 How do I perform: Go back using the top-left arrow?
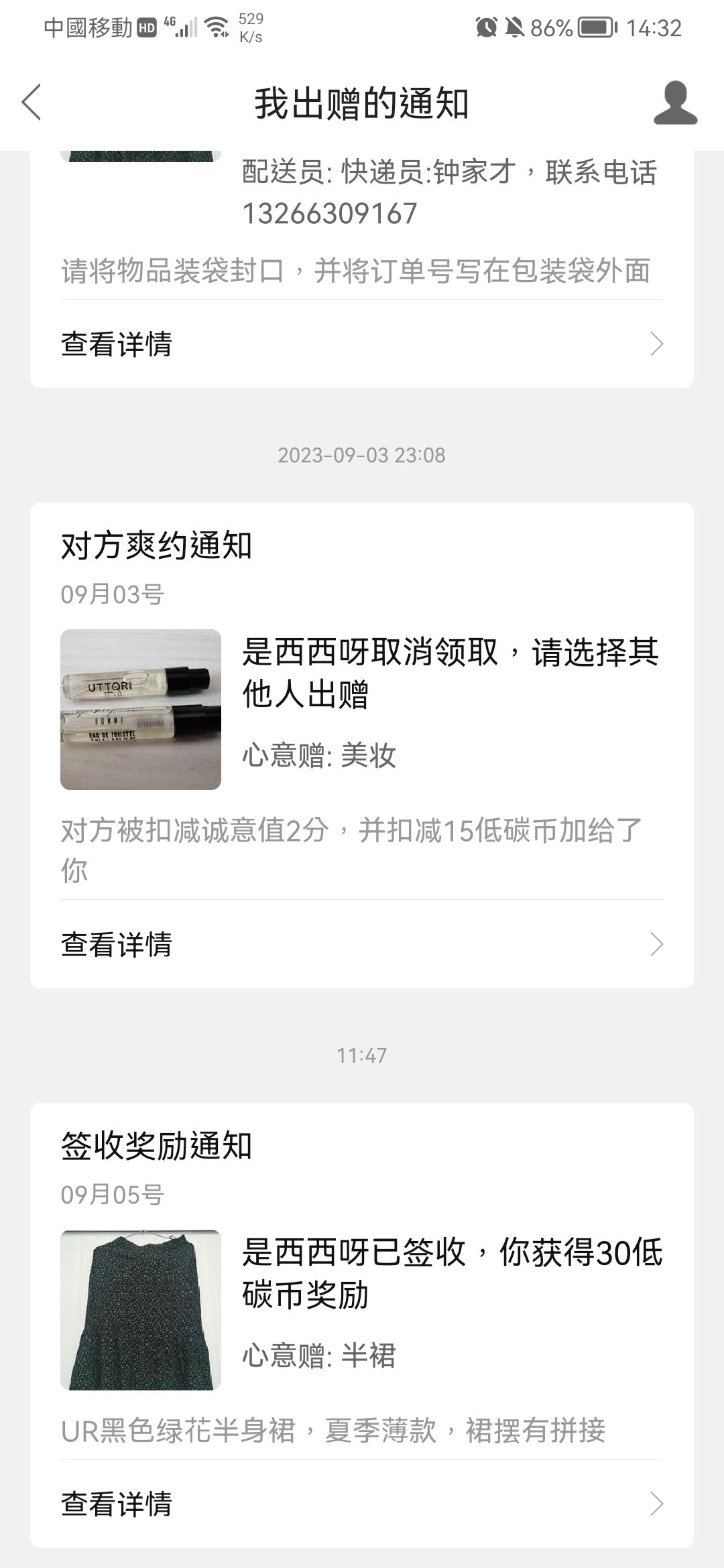click(x=32, y=103)
